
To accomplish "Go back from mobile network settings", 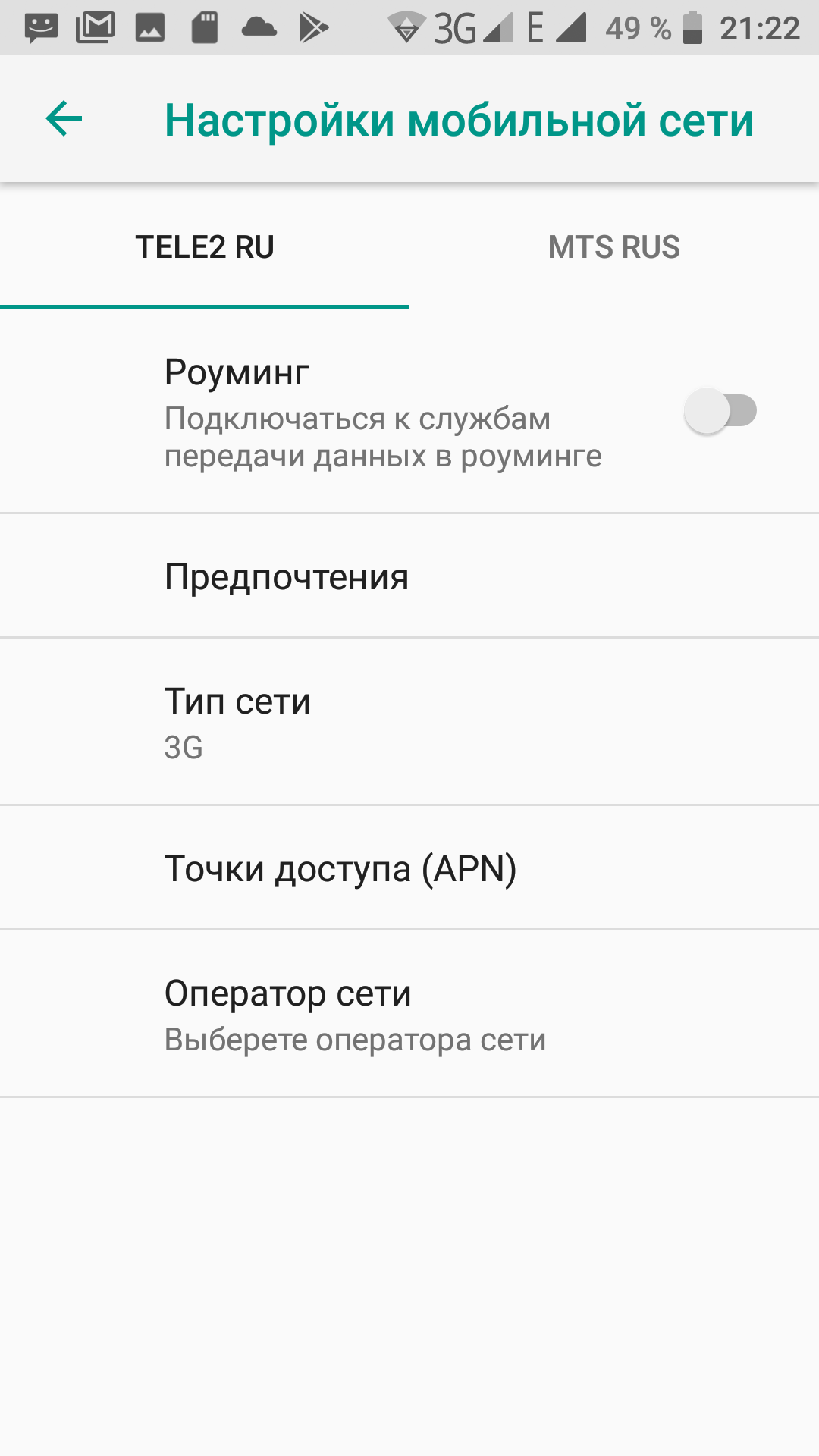I will (64, 119).
